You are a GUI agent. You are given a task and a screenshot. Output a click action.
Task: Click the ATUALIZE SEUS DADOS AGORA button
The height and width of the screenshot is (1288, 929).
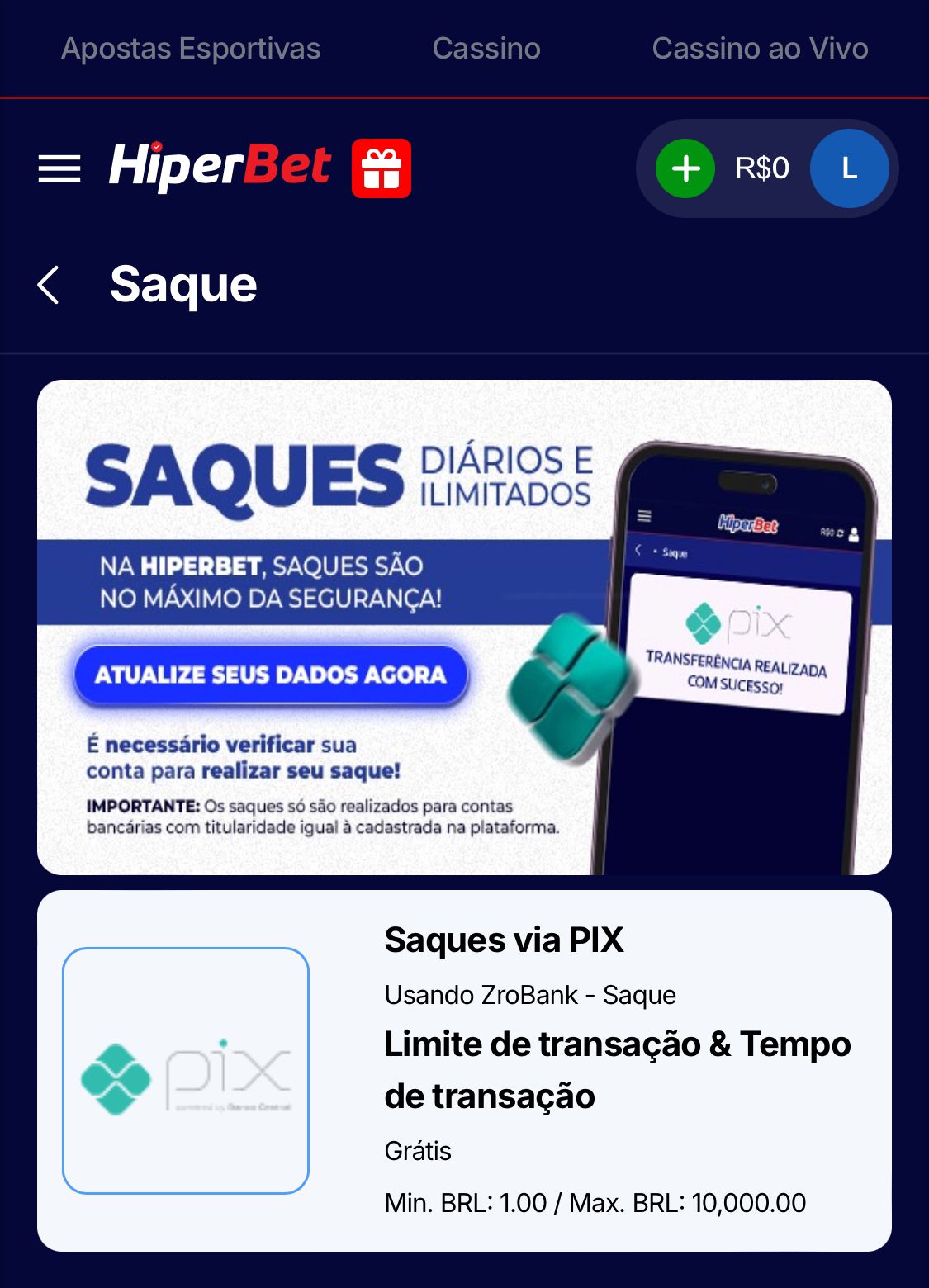270,675
